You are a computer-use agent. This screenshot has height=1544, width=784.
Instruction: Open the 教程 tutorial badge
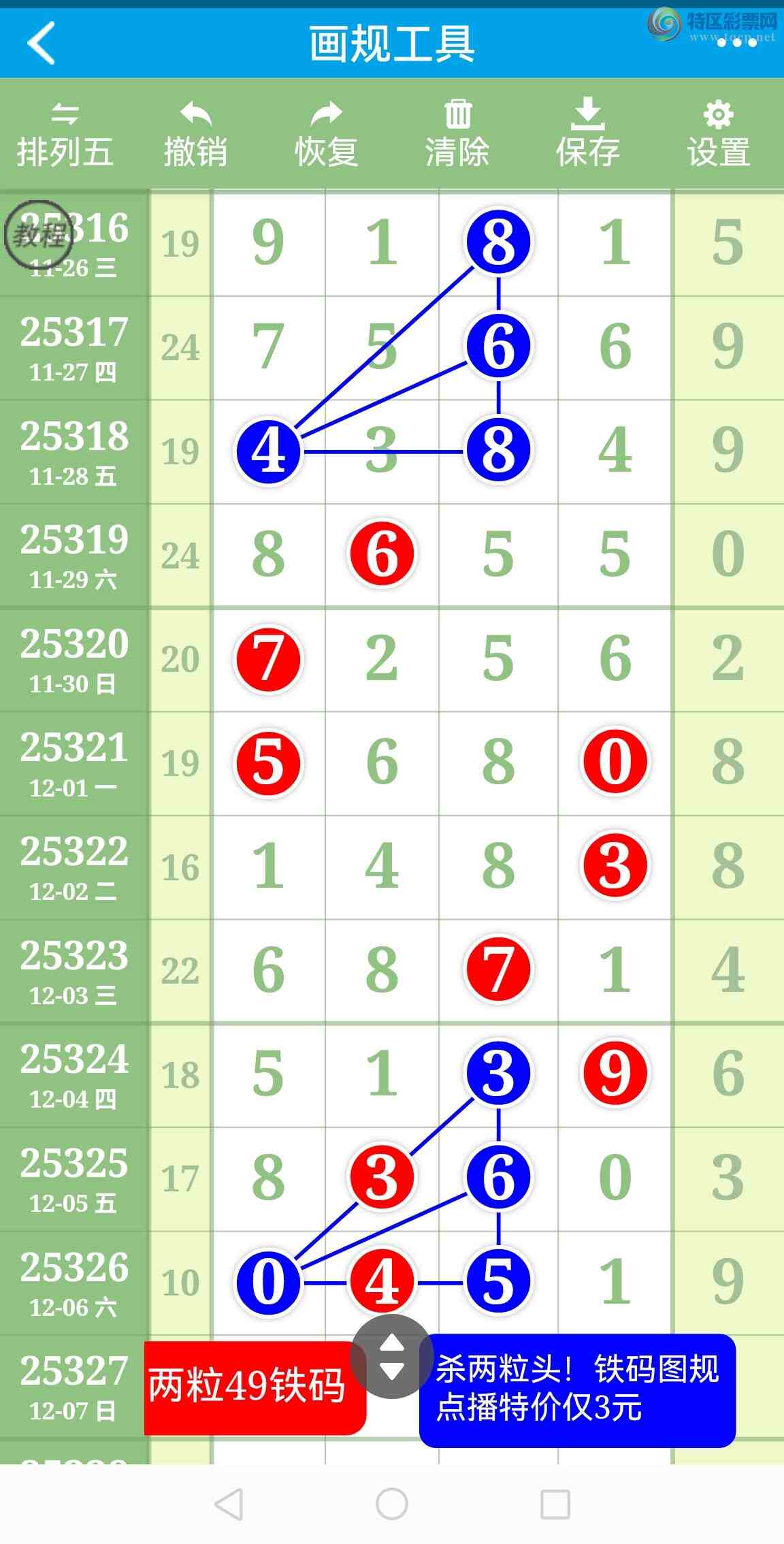(37, 235)
